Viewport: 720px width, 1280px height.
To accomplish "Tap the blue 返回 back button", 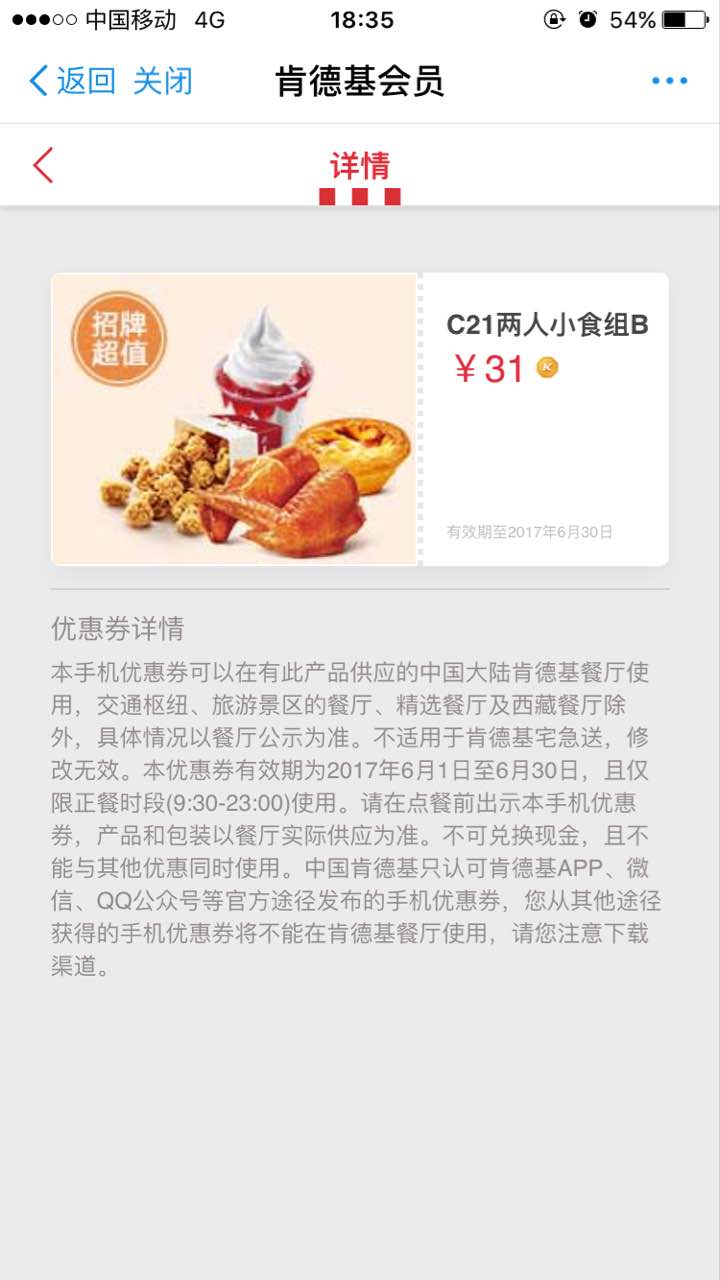I will tap(72, 81).
